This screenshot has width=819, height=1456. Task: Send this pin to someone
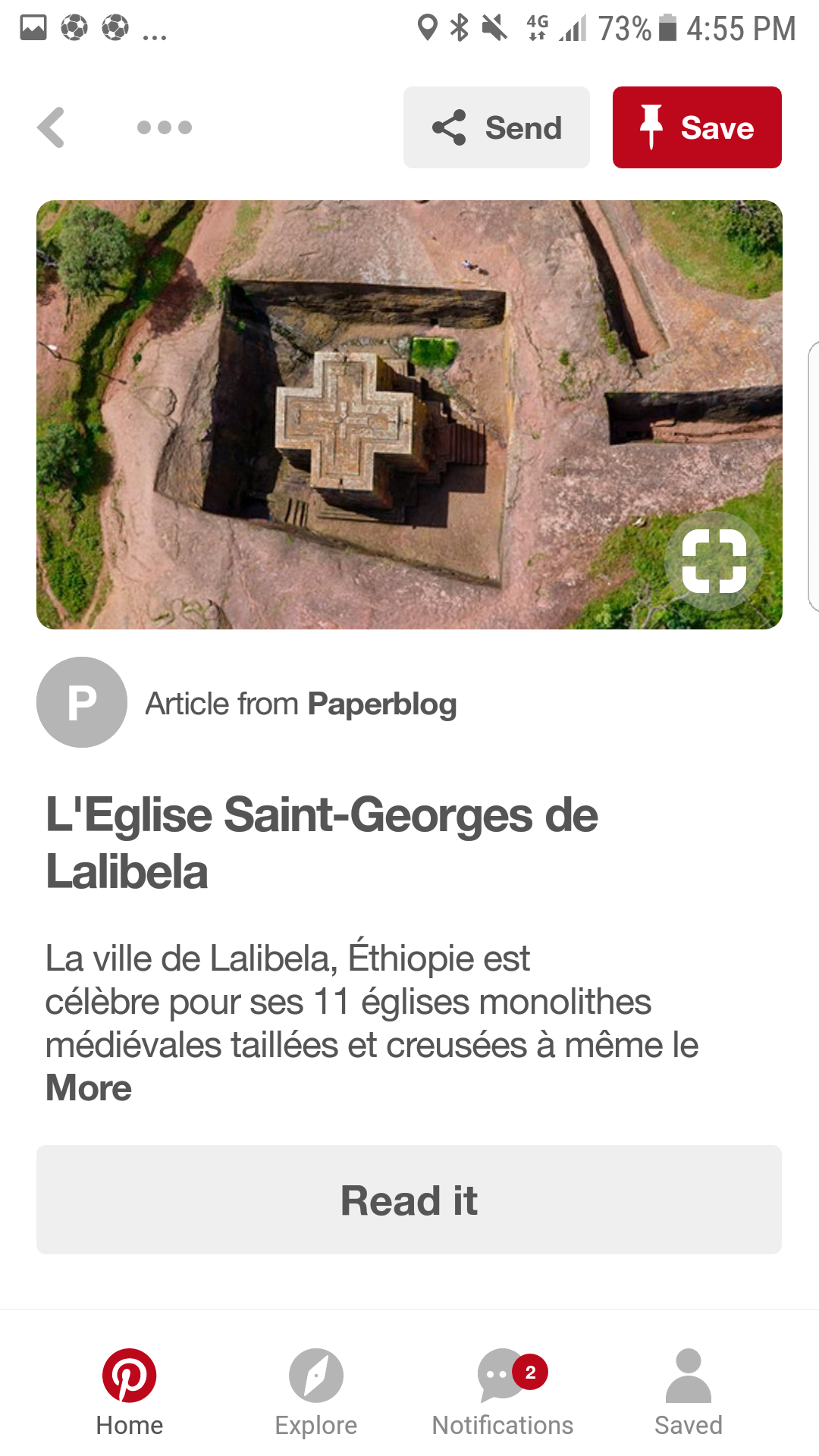(x=497, y=127)
